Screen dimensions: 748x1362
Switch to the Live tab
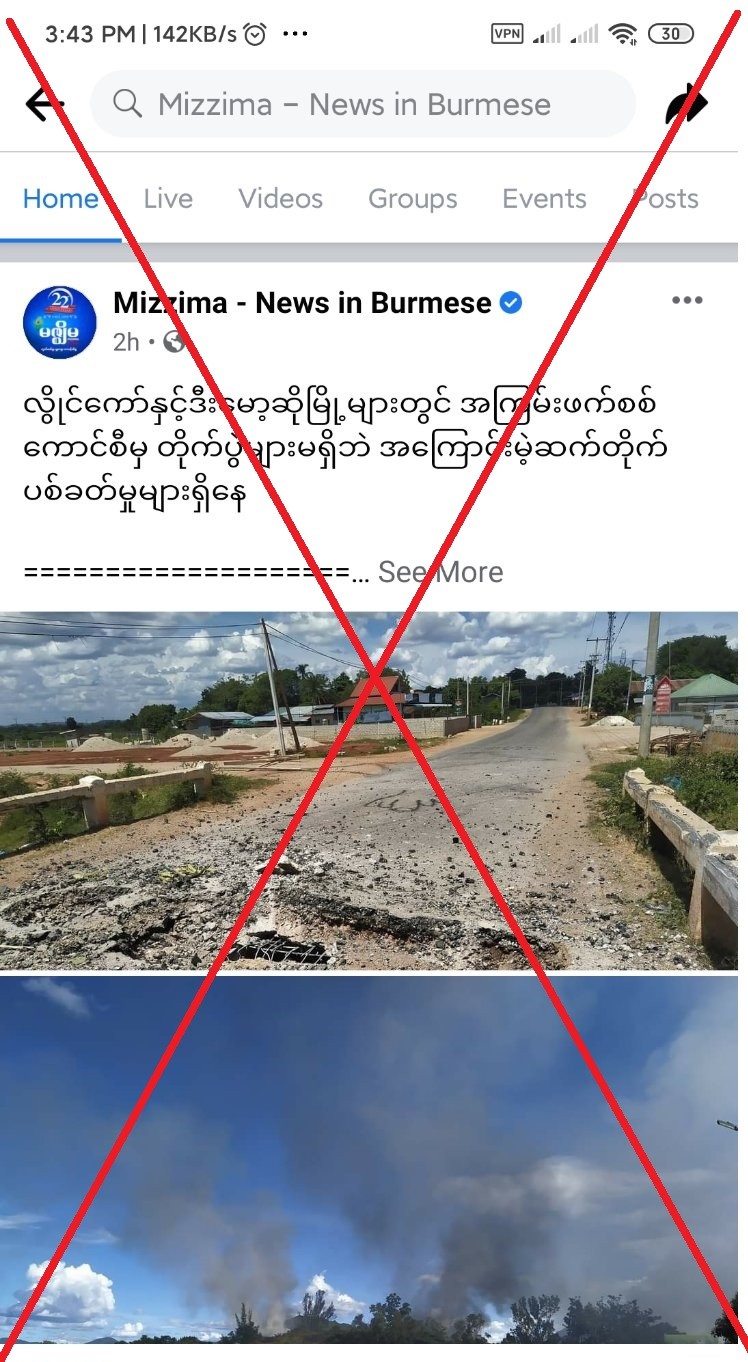tap(168, 199)
